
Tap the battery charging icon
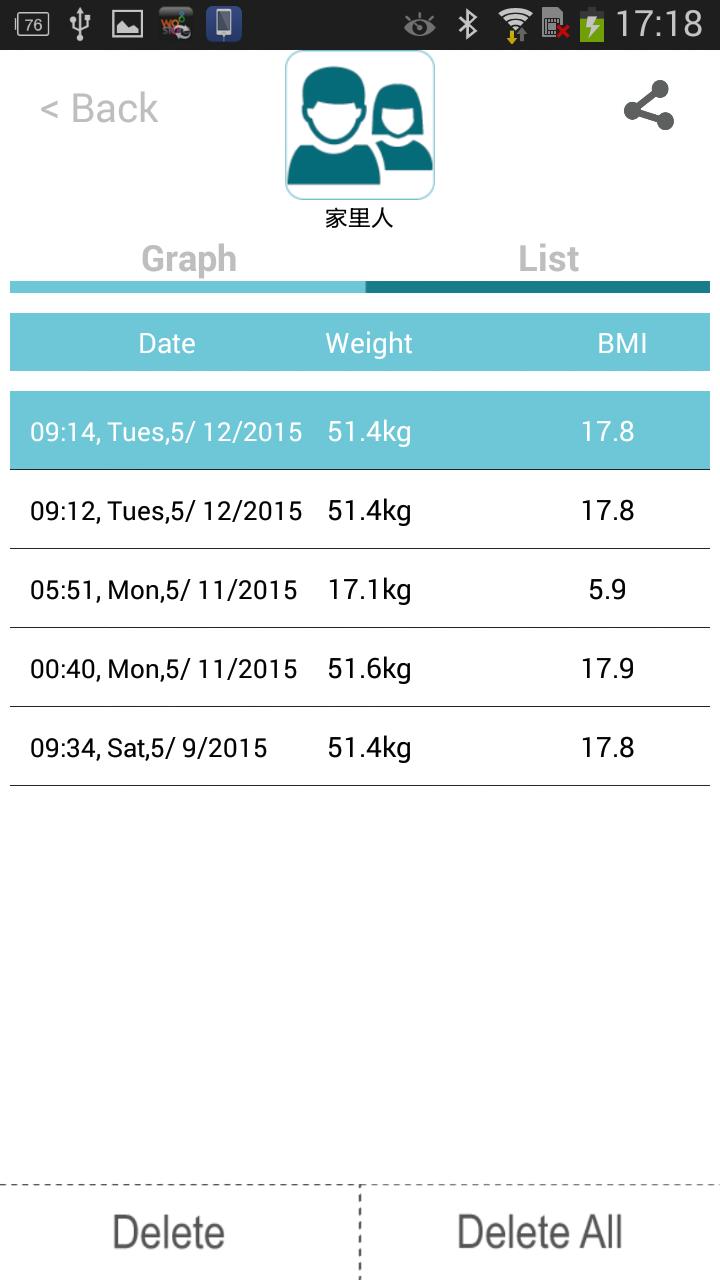coord(590,25)
